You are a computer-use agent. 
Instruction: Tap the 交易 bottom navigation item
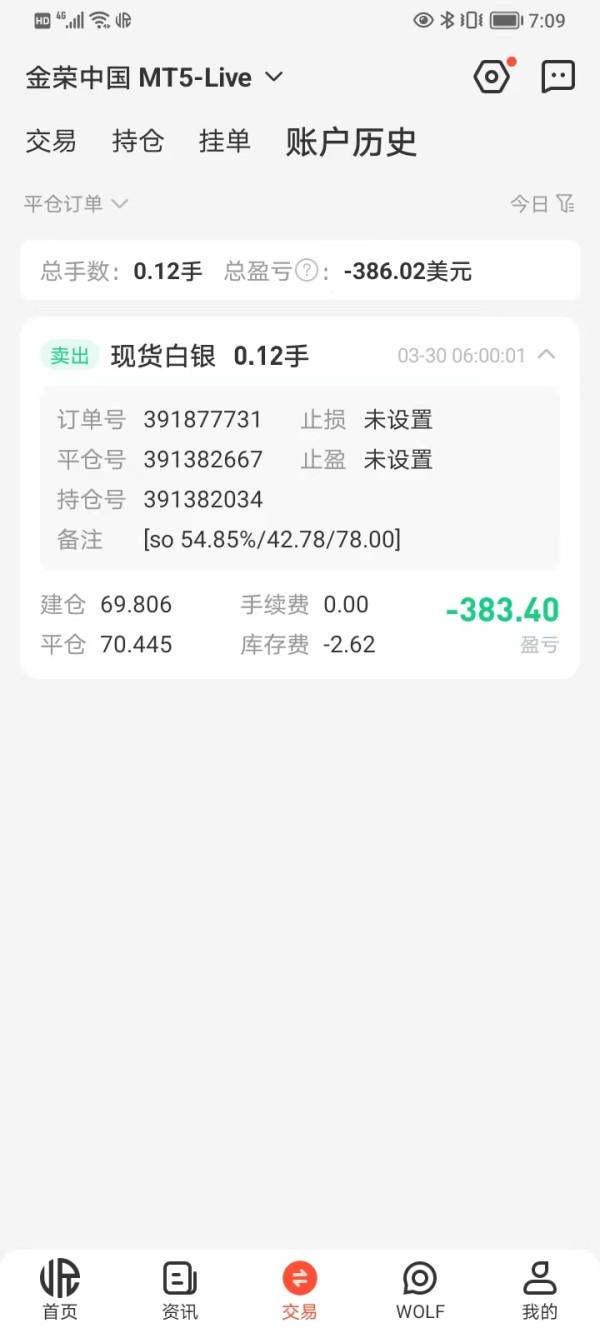(299, 1290)
